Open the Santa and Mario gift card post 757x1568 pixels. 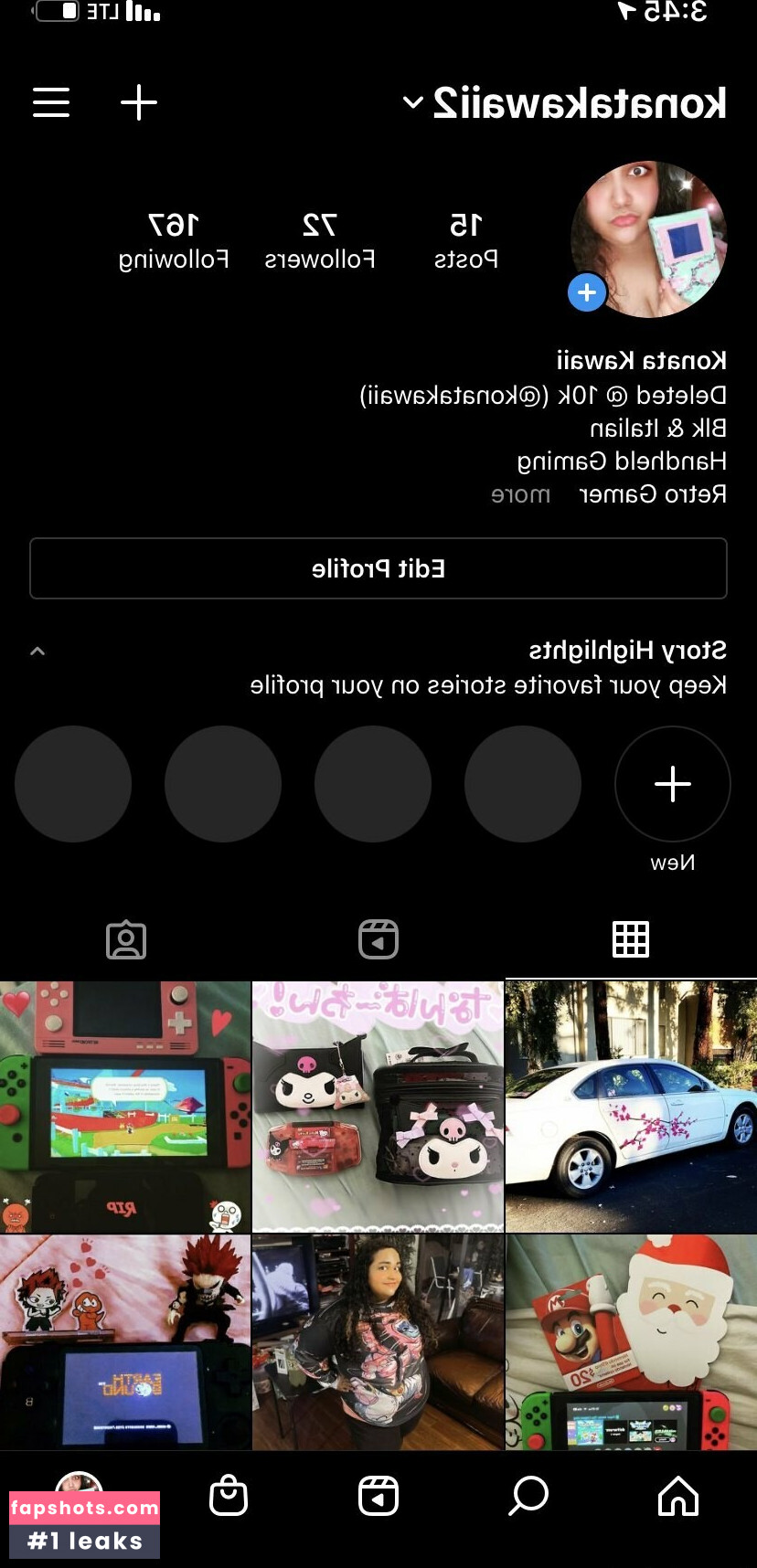(631, 1341)
